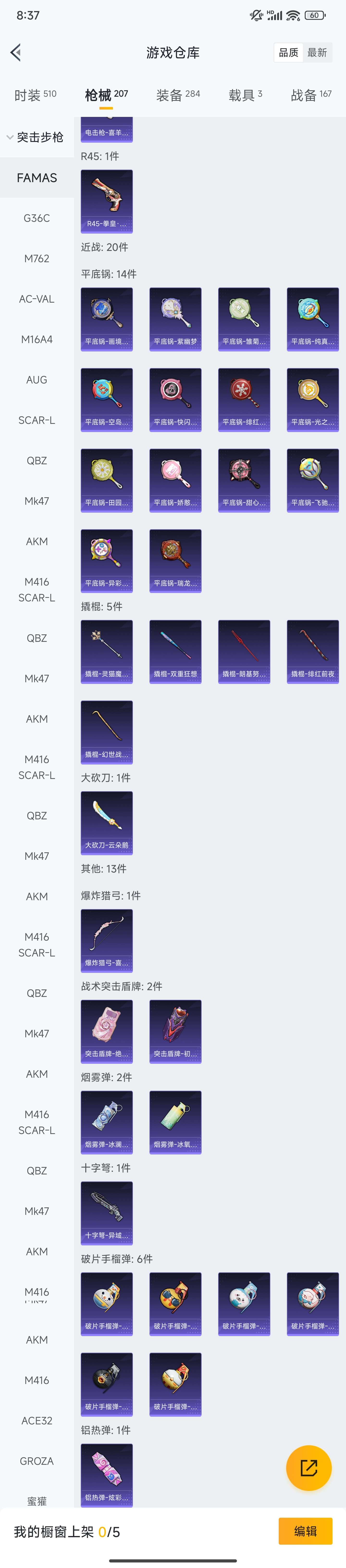The image size is (346, 1568).
Task: Sort items by 最新
Action: click(x=317, y=53)
